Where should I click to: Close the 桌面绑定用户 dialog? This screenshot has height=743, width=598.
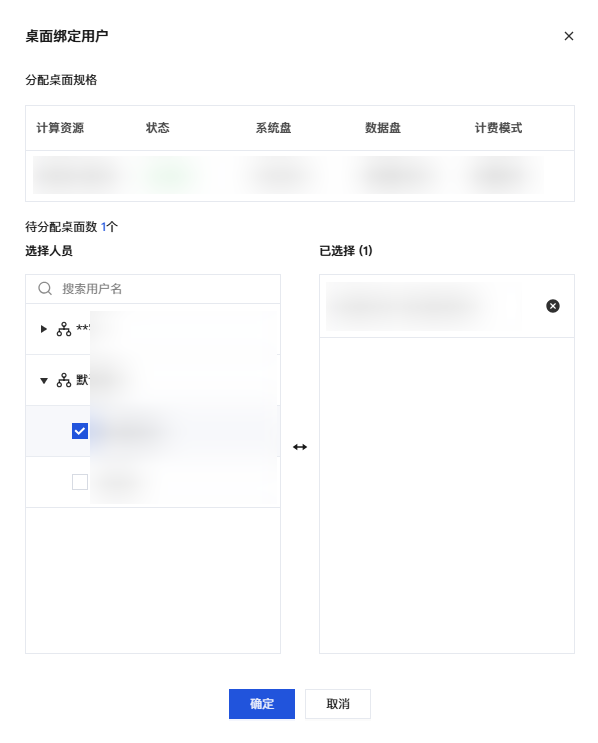pyautogui.click(x=569, y=36)
